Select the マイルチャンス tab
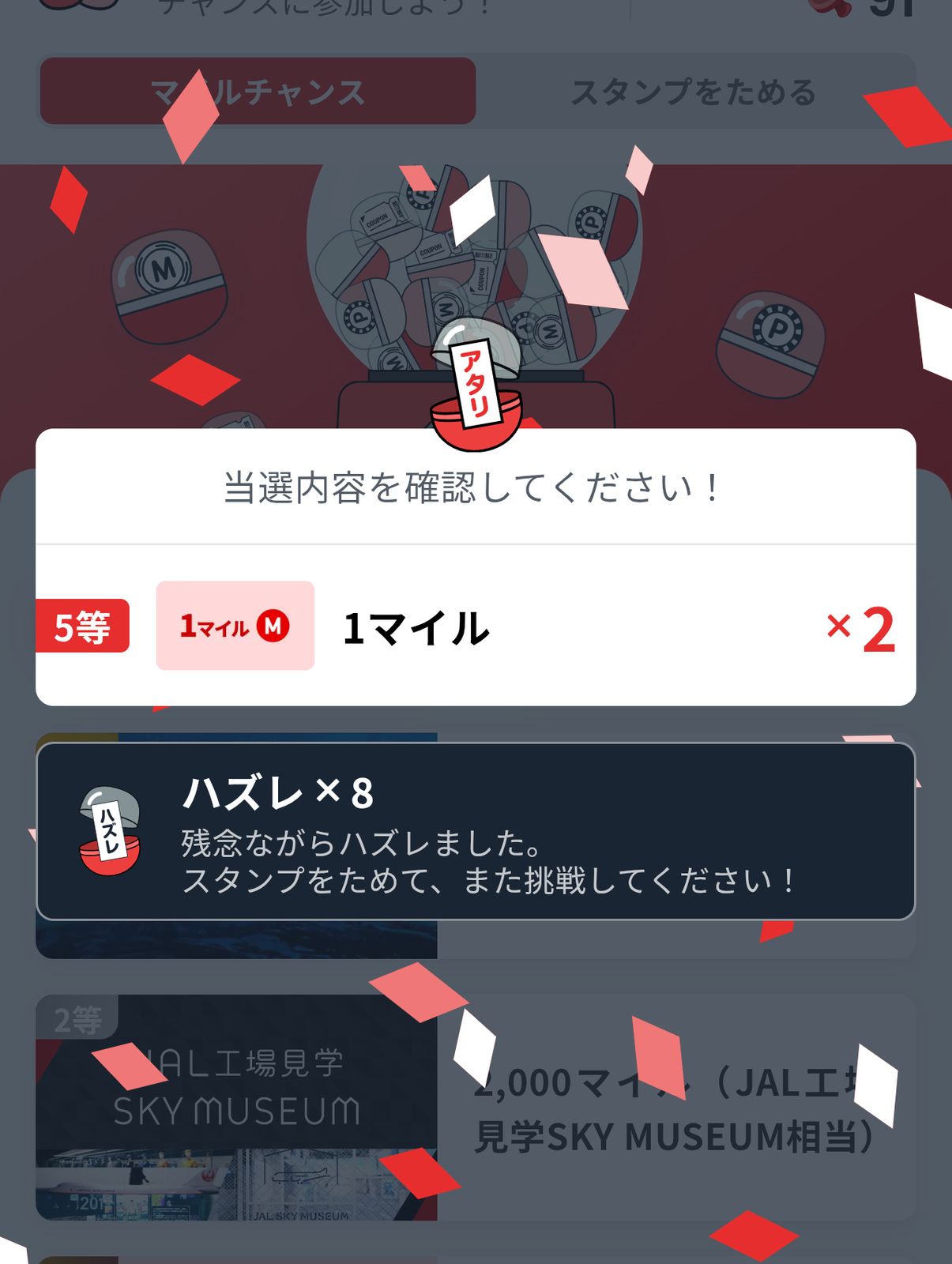 coord(257,91)
